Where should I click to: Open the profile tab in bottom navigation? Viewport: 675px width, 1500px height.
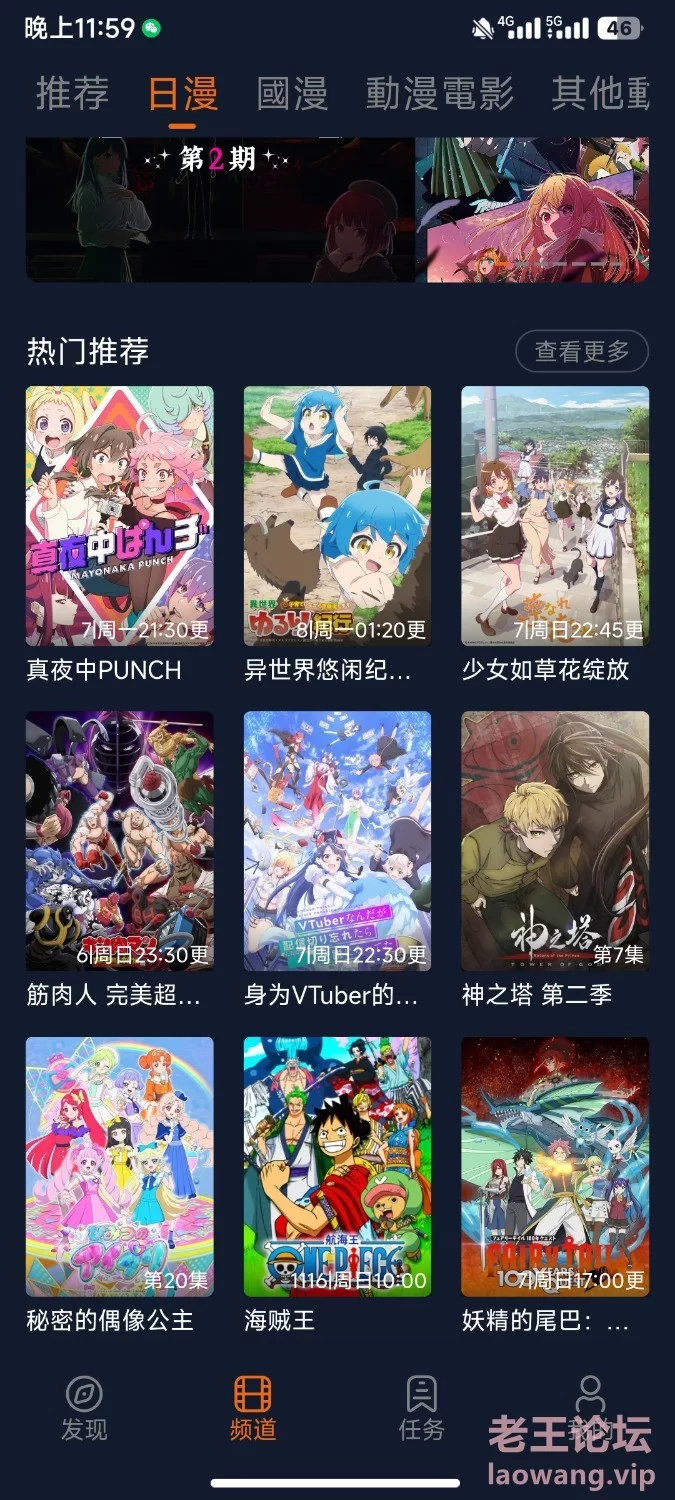pyautogui.click(x=591, y=1409)
